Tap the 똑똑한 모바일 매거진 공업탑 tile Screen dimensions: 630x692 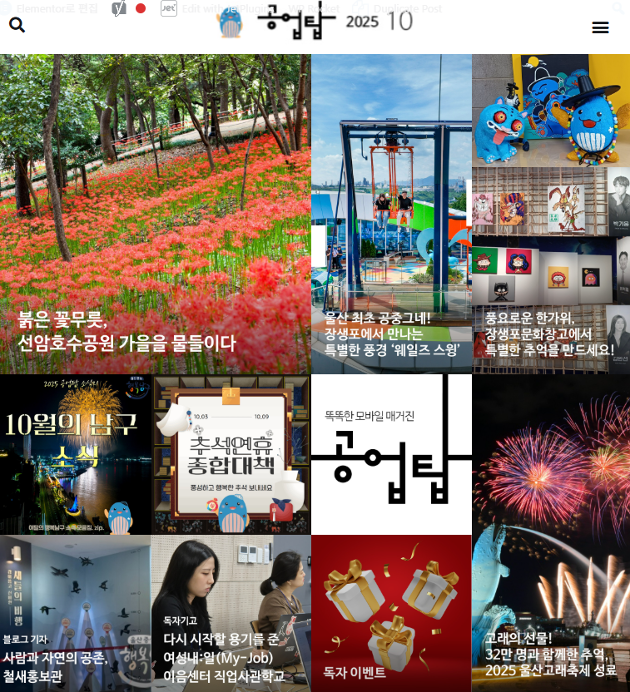[x=391, y=455]
